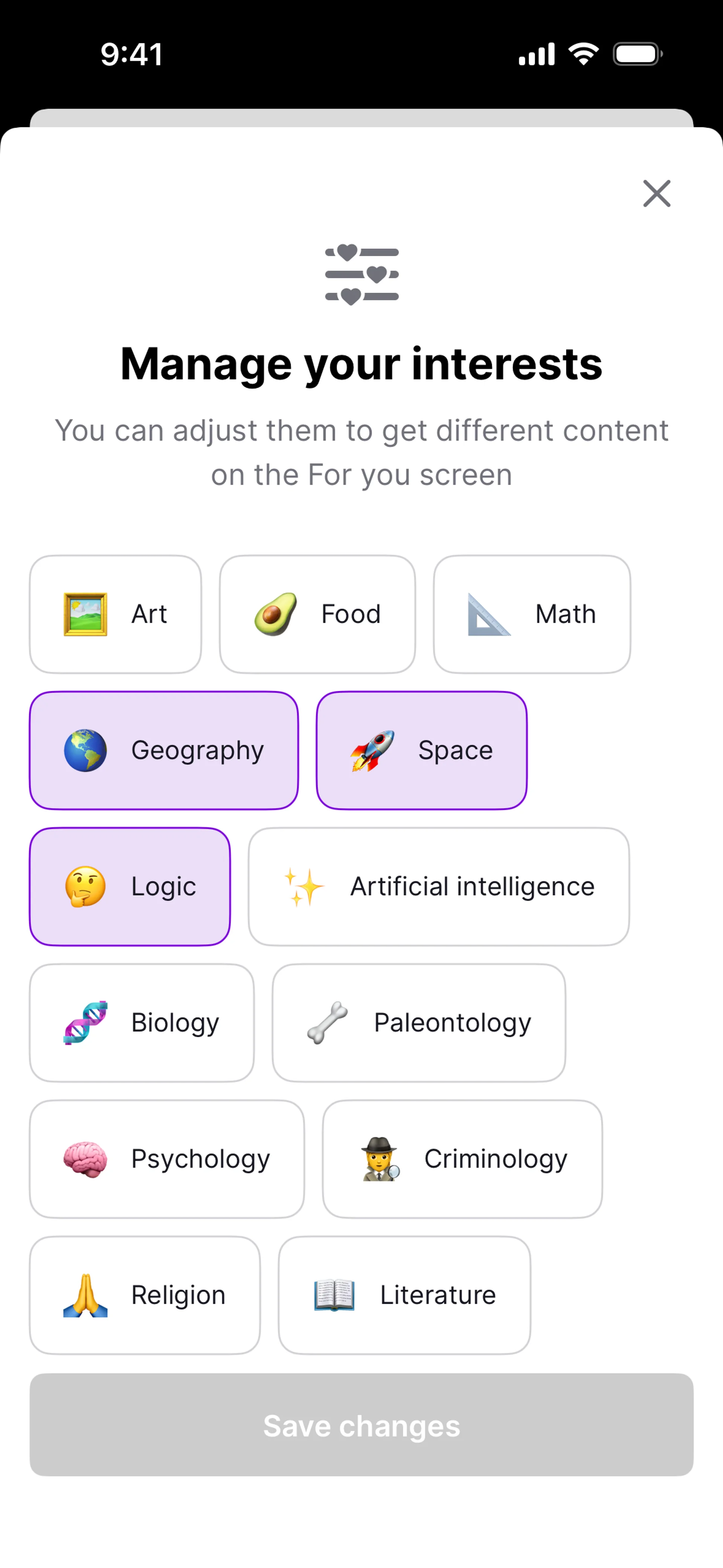Viewport: 723px width, 1568px height.
Task: Remove Space from selected interests
Action: point(421,750)
